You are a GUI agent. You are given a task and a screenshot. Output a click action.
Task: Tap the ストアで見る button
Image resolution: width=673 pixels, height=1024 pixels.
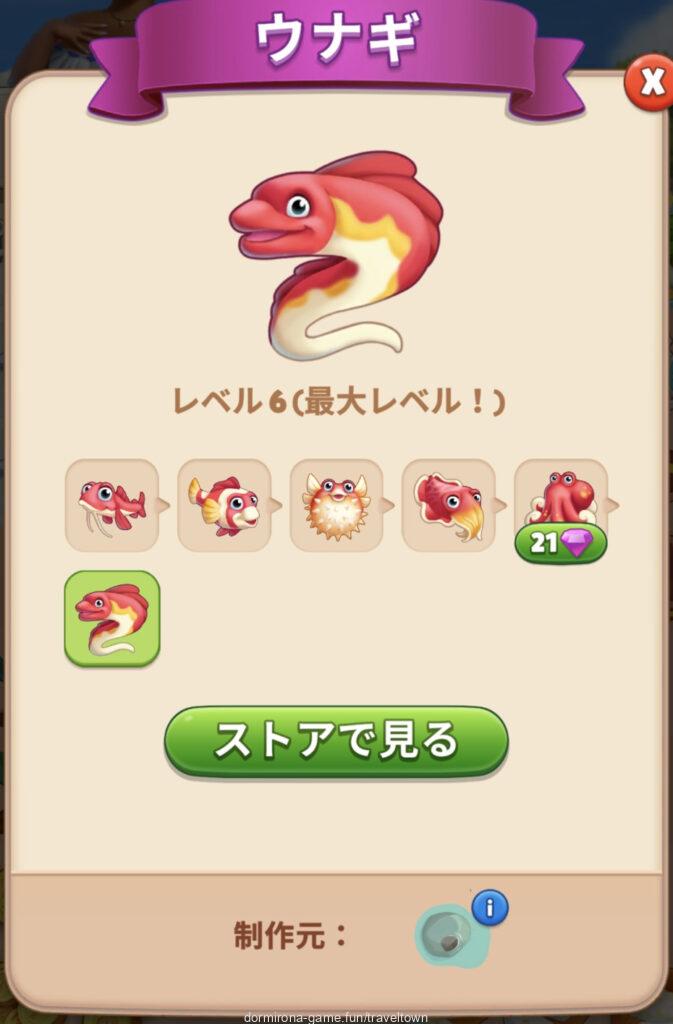pos(336,741)
